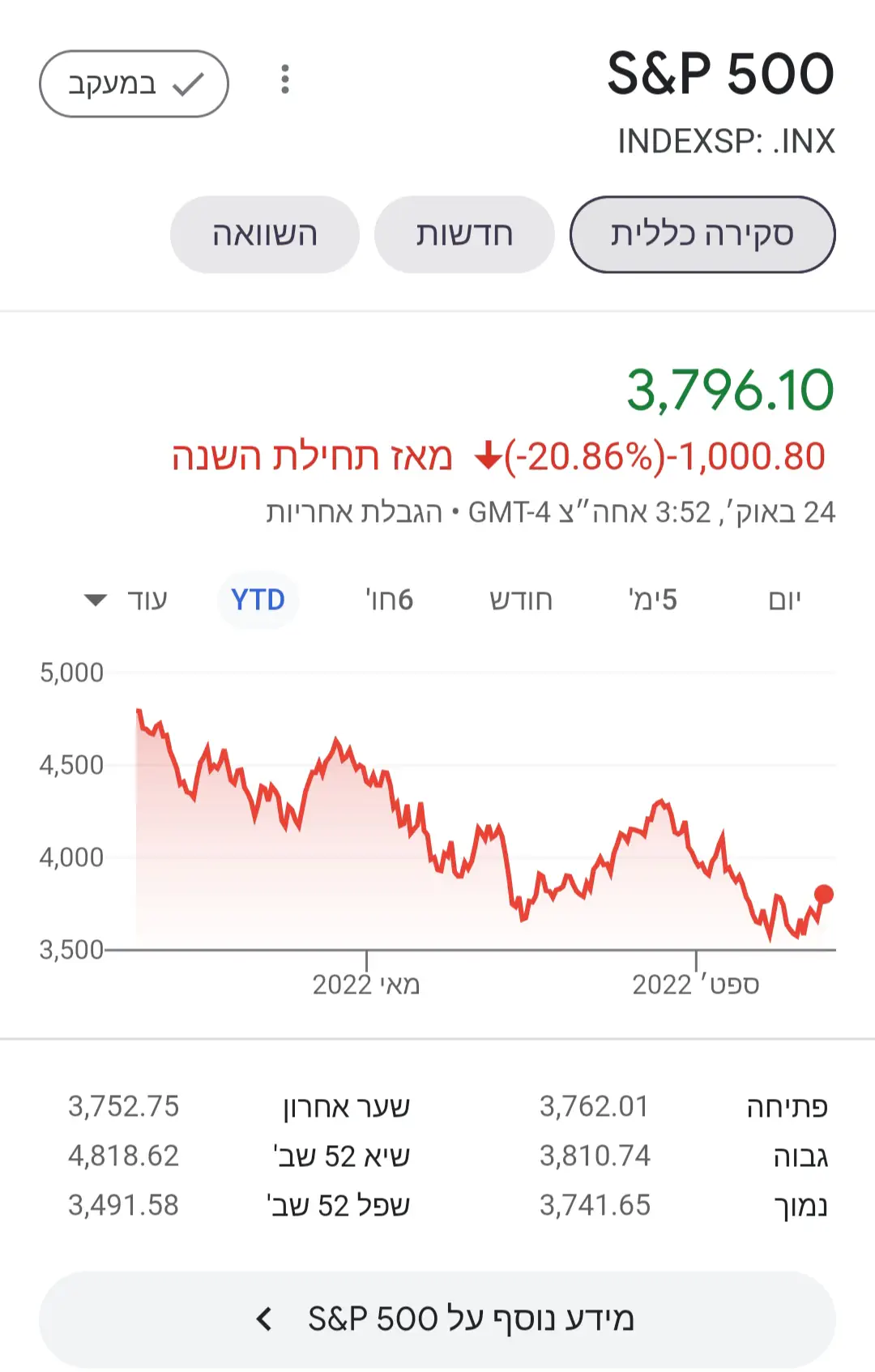Select the יום one-day chart range

point(784,601)
